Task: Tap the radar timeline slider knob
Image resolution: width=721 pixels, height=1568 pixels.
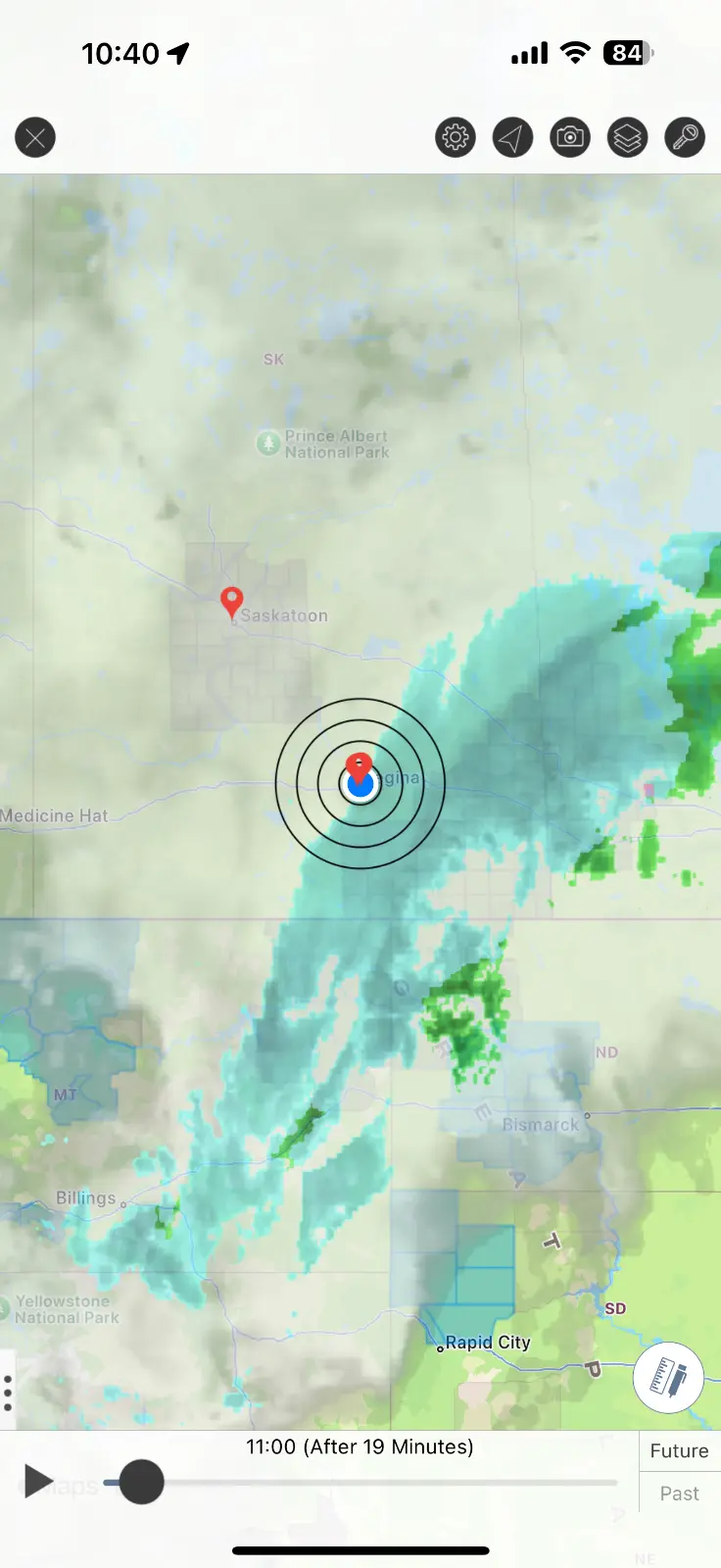Action: click(x=141, y=1482)
